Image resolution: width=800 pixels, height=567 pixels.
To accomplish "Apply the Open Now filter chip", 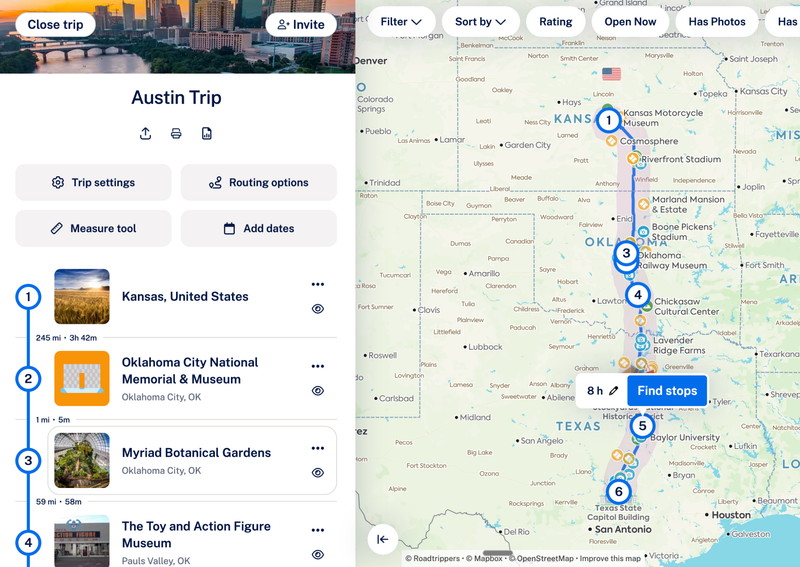I will point(630,21).
